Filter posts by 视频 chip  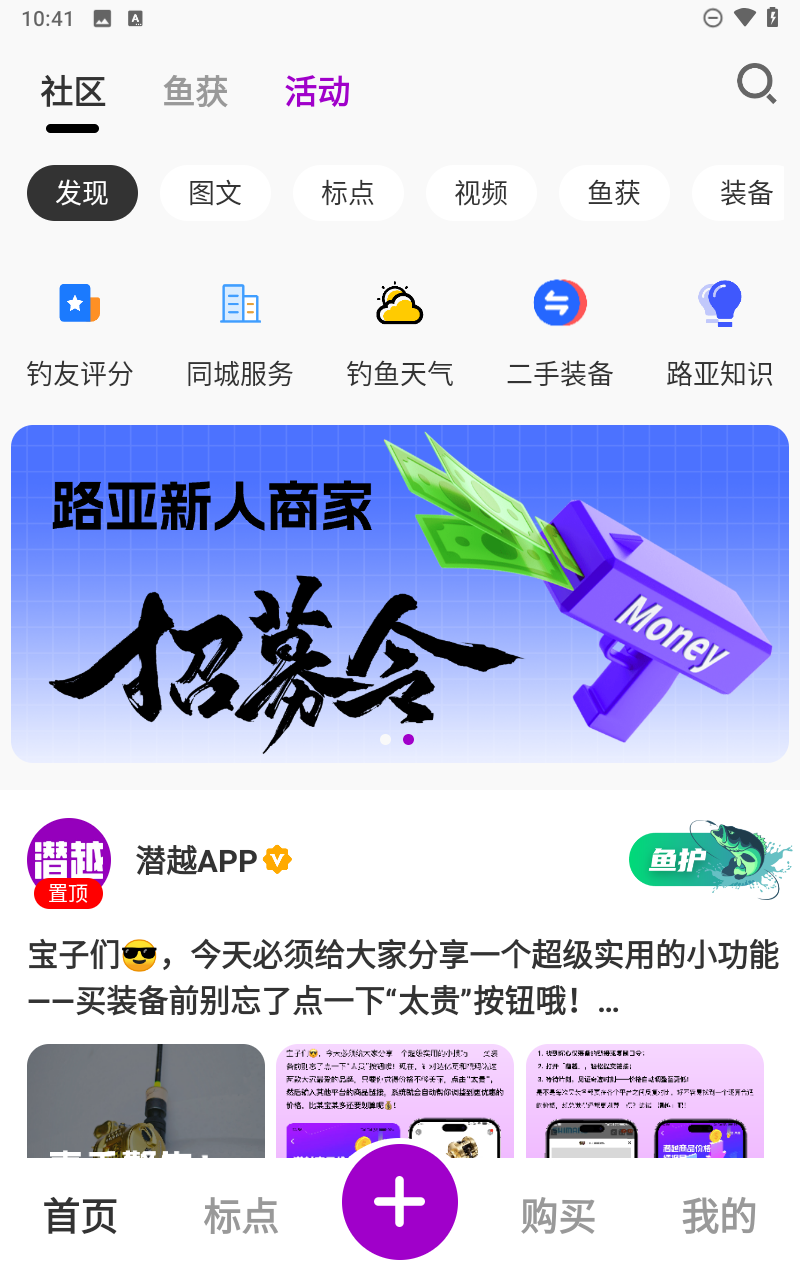click(481, 193)
